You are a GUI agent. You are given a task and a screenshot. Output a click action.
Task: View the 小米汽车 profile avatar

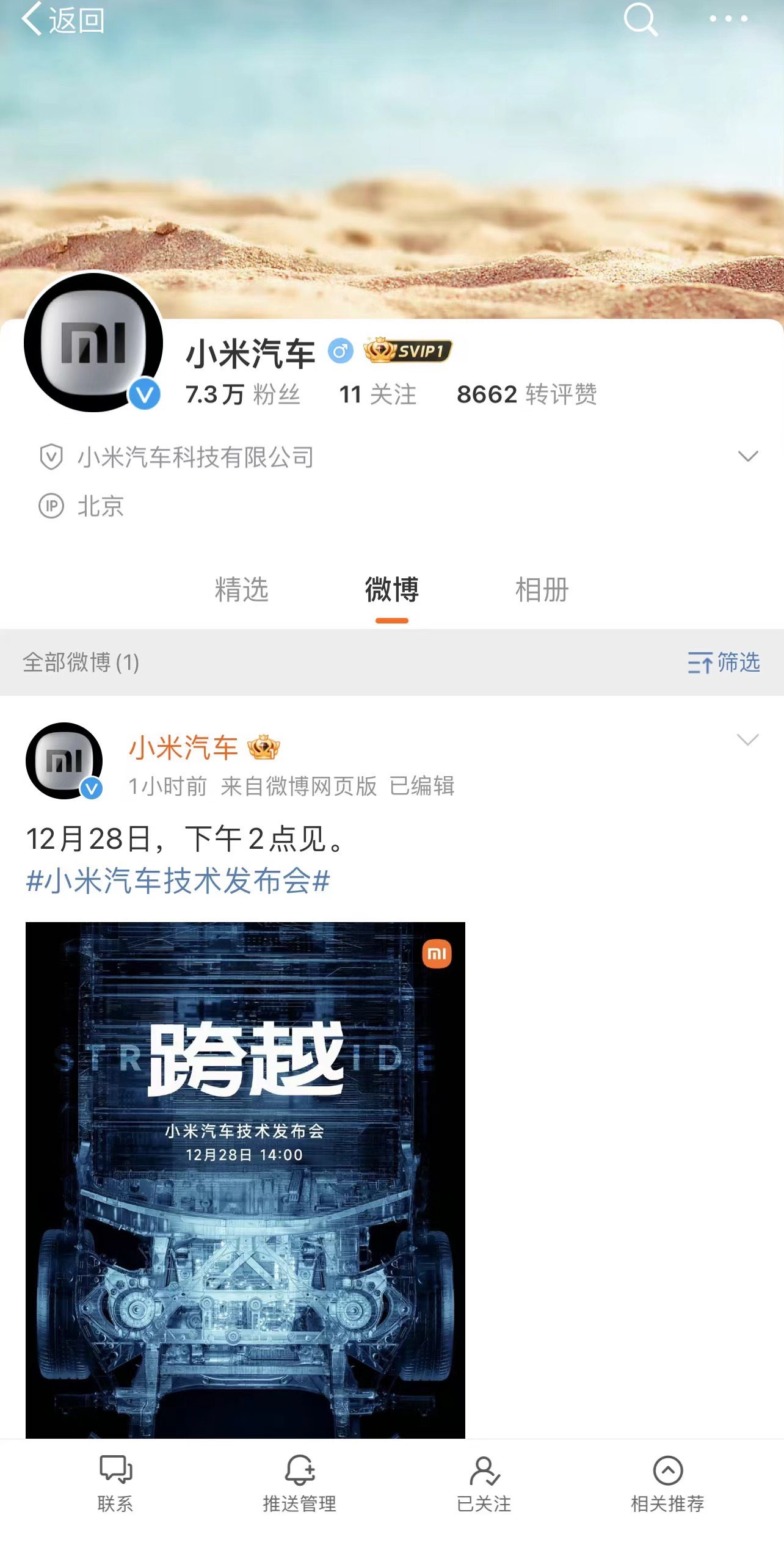(93, 341)
